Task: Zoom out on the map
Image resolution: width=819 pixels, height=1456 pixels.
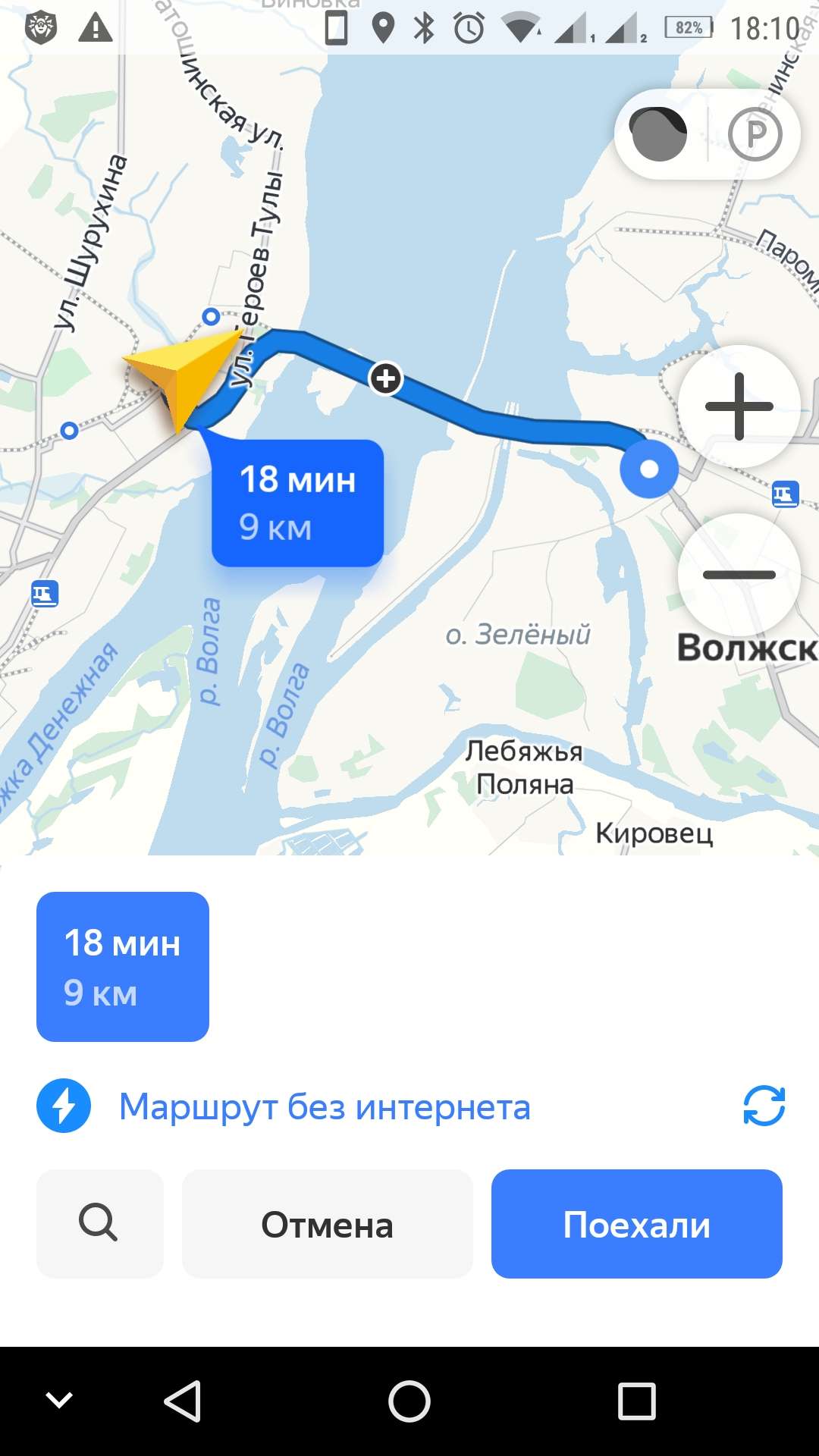Action: (739, 574)
